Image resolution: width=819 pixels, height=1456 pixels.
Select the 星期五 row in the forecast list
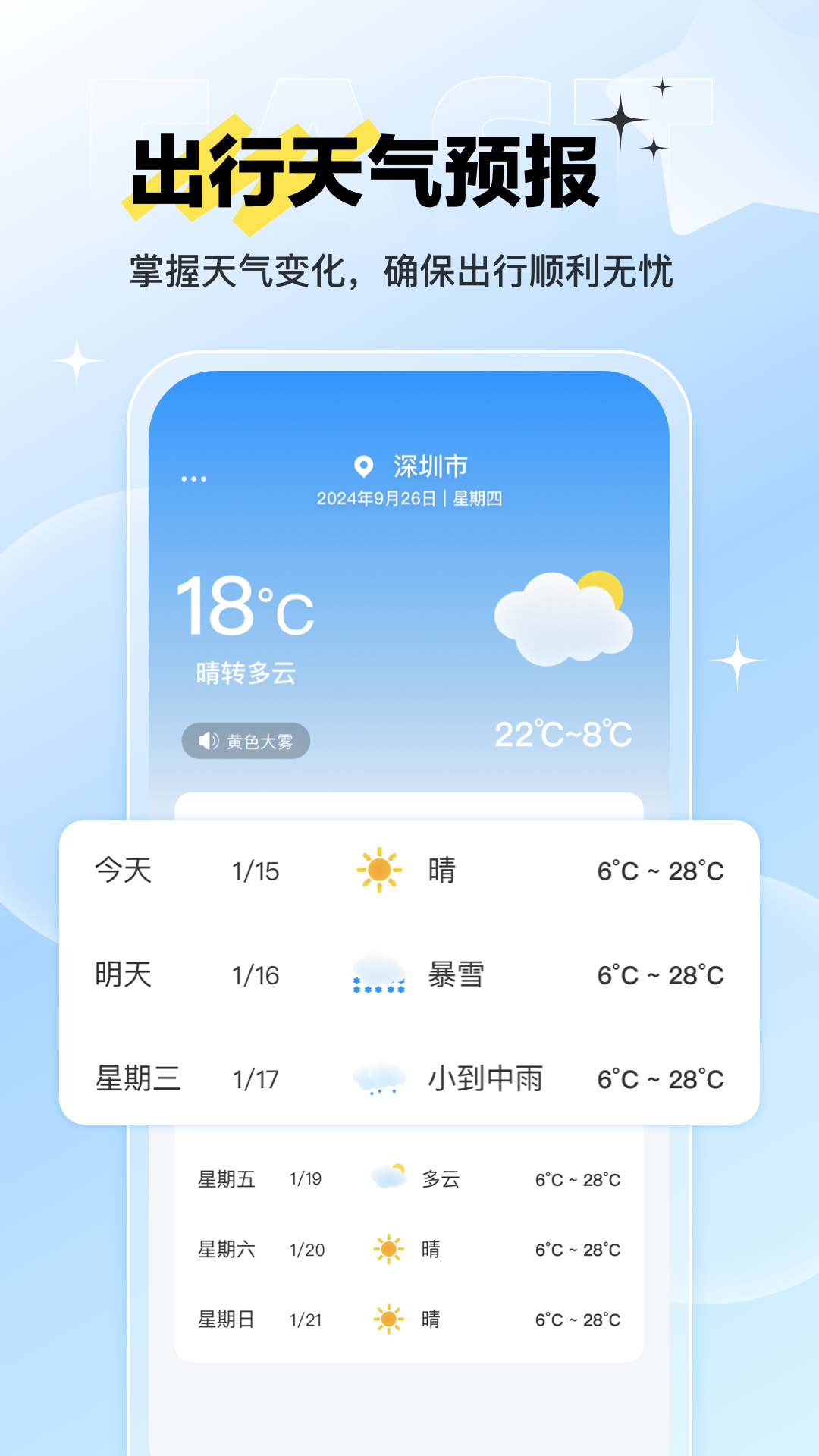(409, 1178)
